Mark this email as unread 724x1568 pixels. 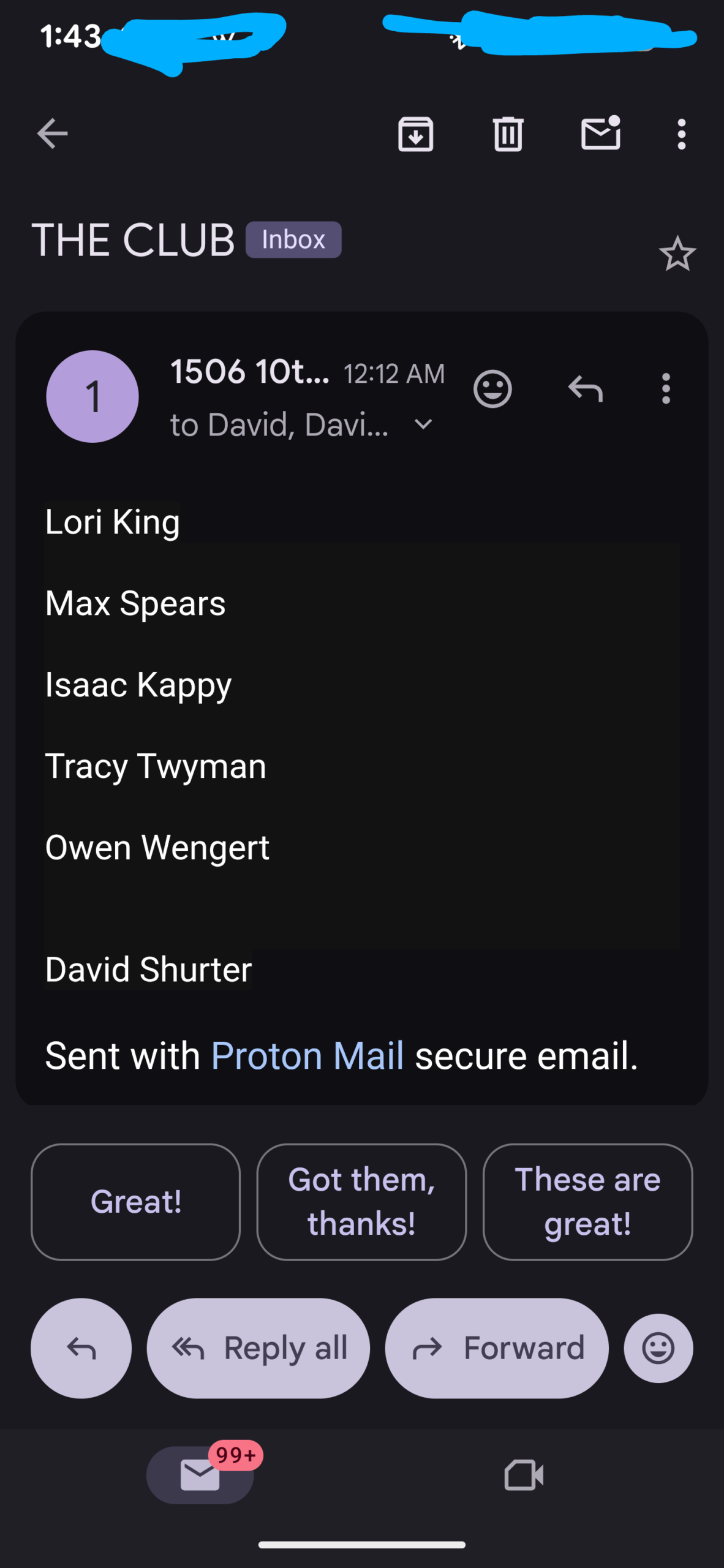coord(600,134)
